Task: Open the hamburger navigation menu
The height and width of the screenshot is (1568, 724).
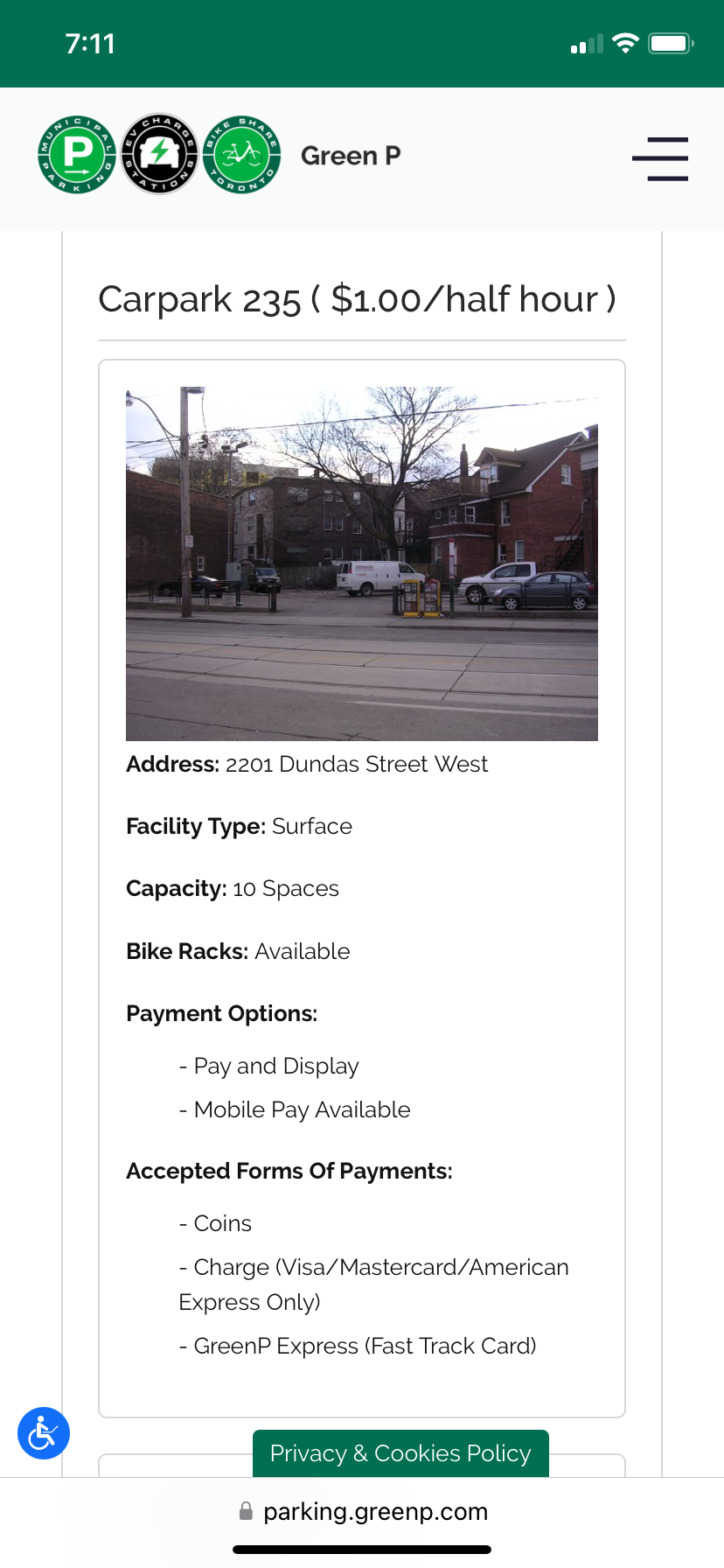Action: pyautogui.click(x=660, y=158)
